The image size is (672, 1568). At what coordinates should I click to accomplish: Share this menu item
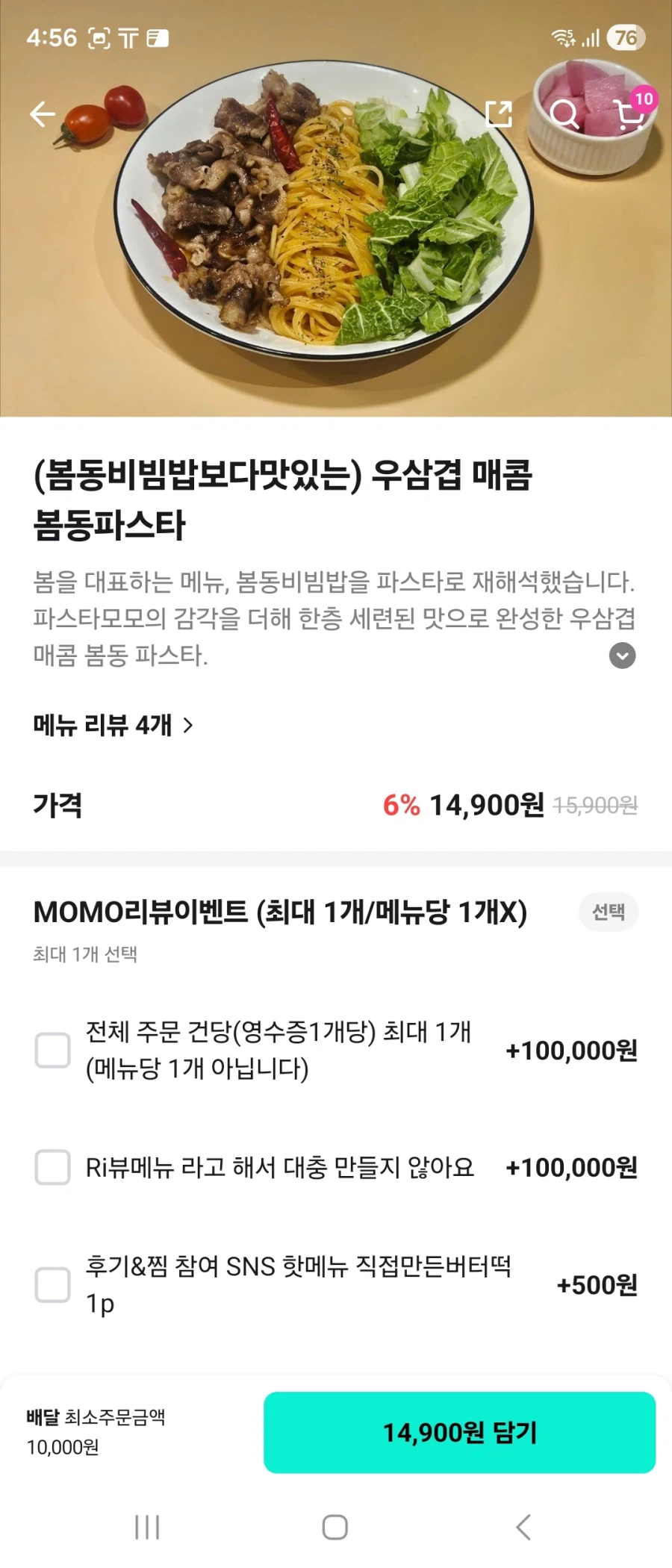500,113
